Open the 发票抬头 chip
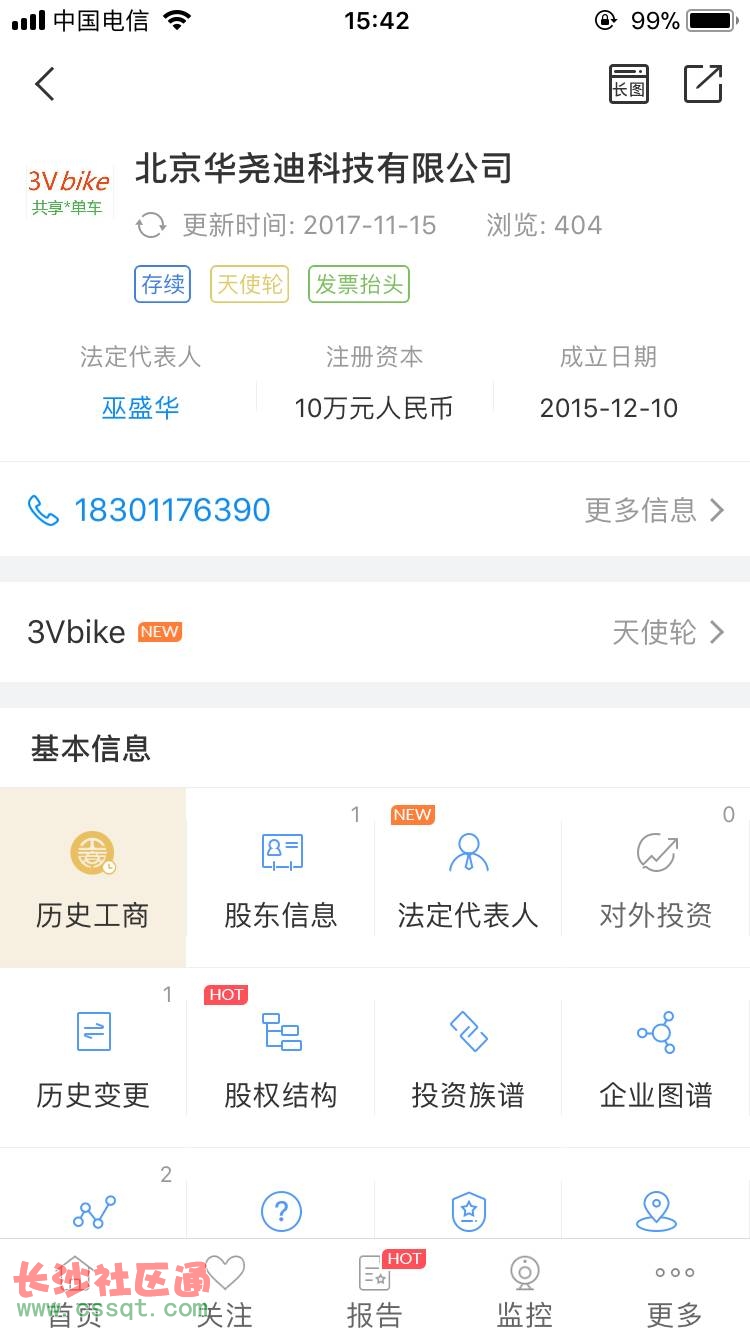Image resolution: width=750 pixels, height=1334 pixels. pos(359,284)
